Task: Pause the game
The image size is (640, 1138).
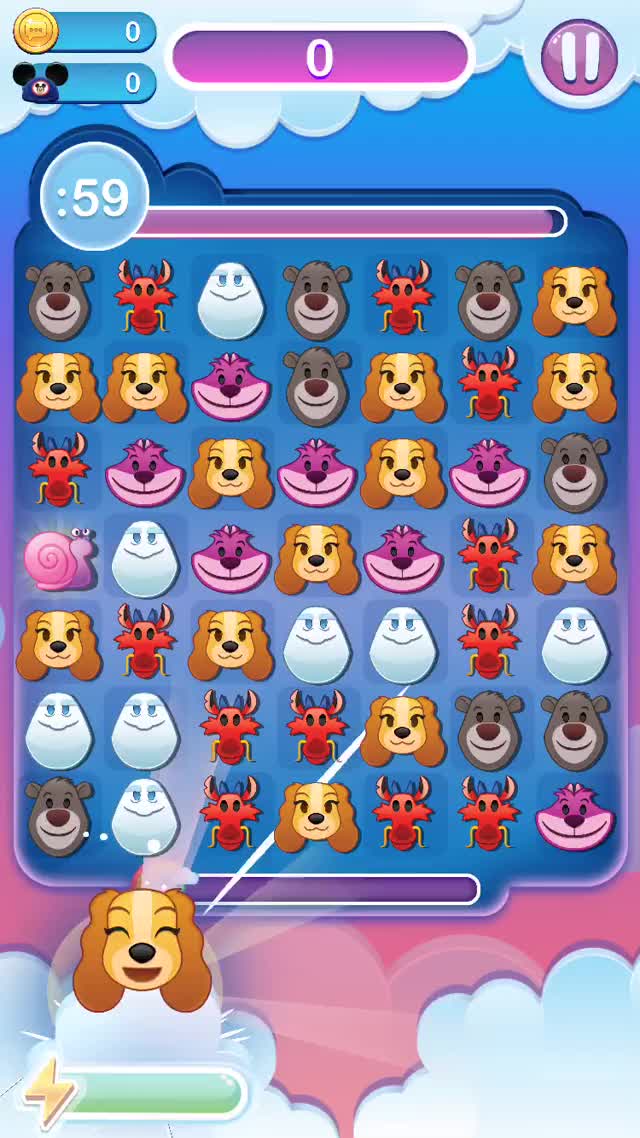Action: (x=579, y=56)
